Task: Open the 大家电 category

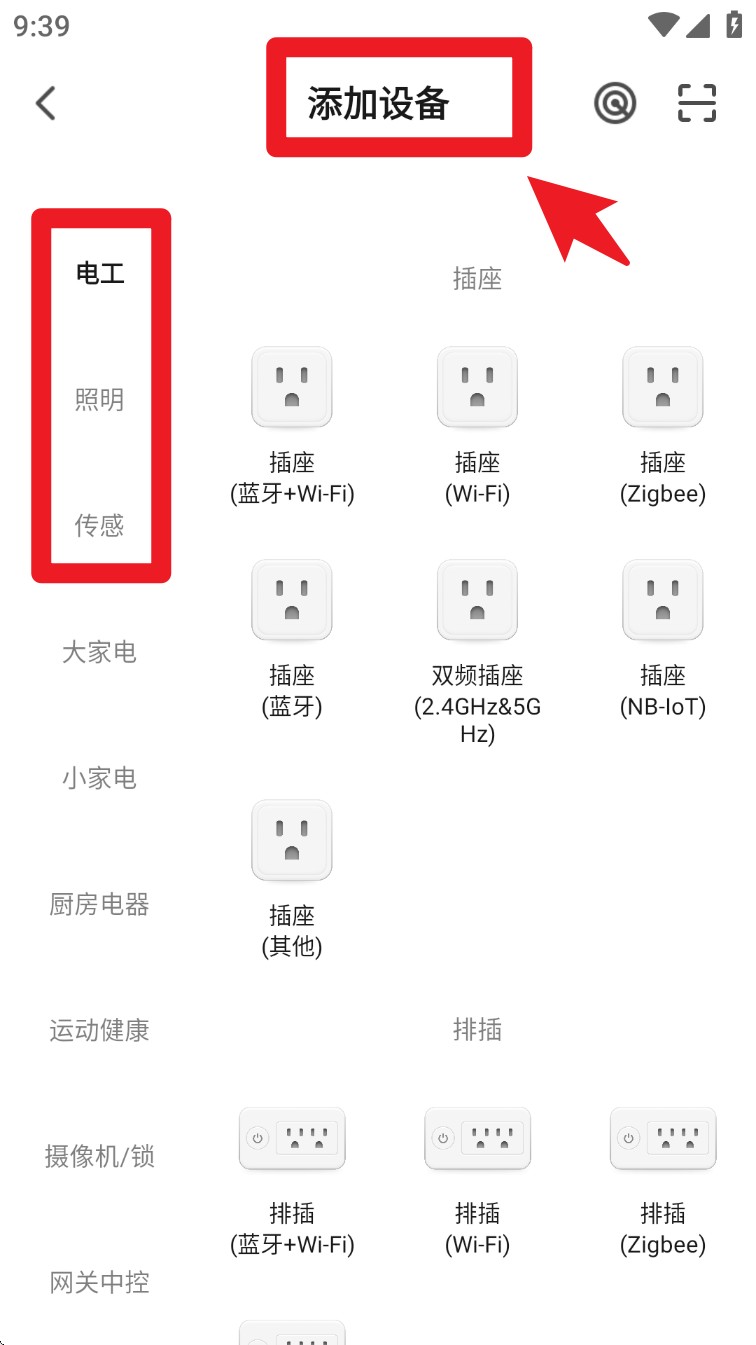Action: [x=100, y=652]
